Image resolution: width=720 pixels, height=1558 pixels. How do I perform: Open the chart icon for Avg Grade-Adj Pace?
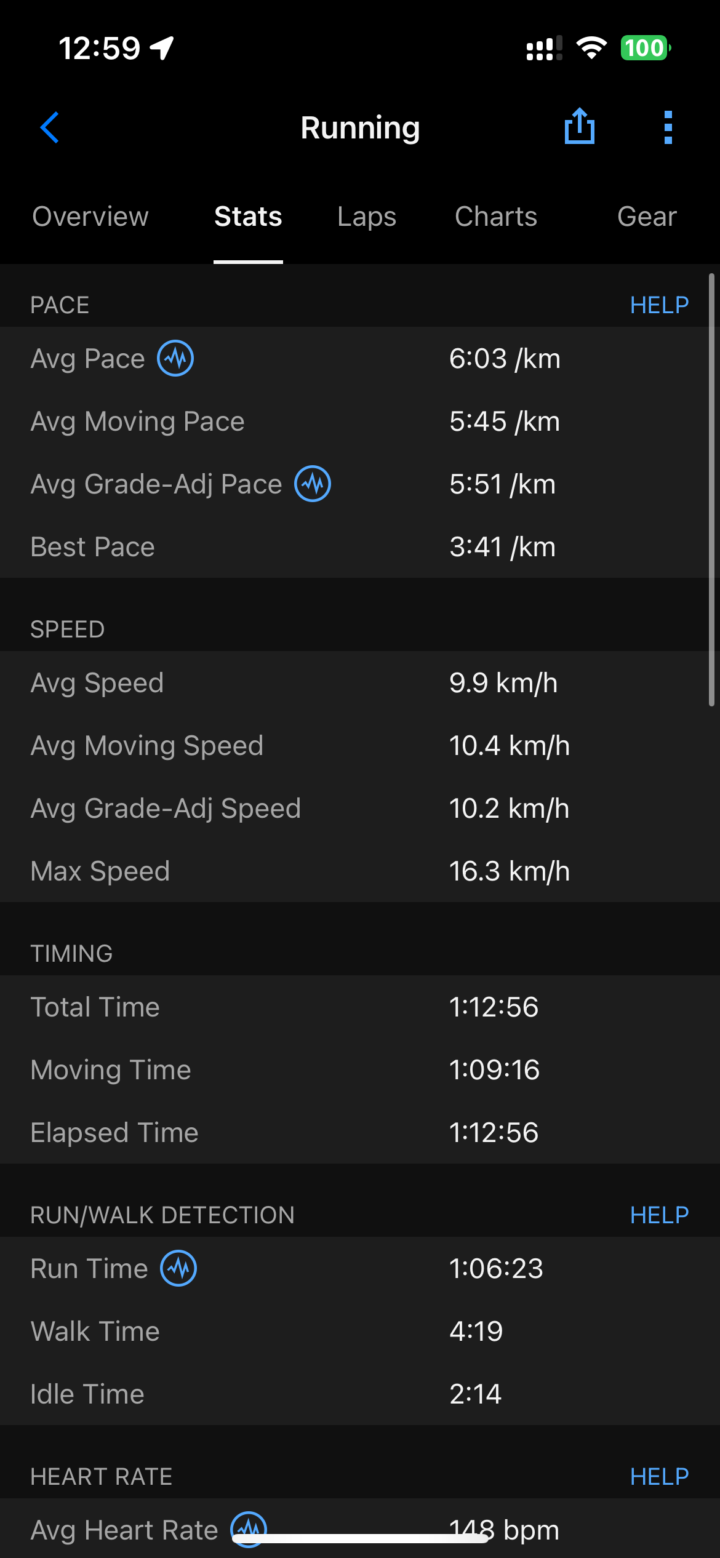(x=313, y=484)
